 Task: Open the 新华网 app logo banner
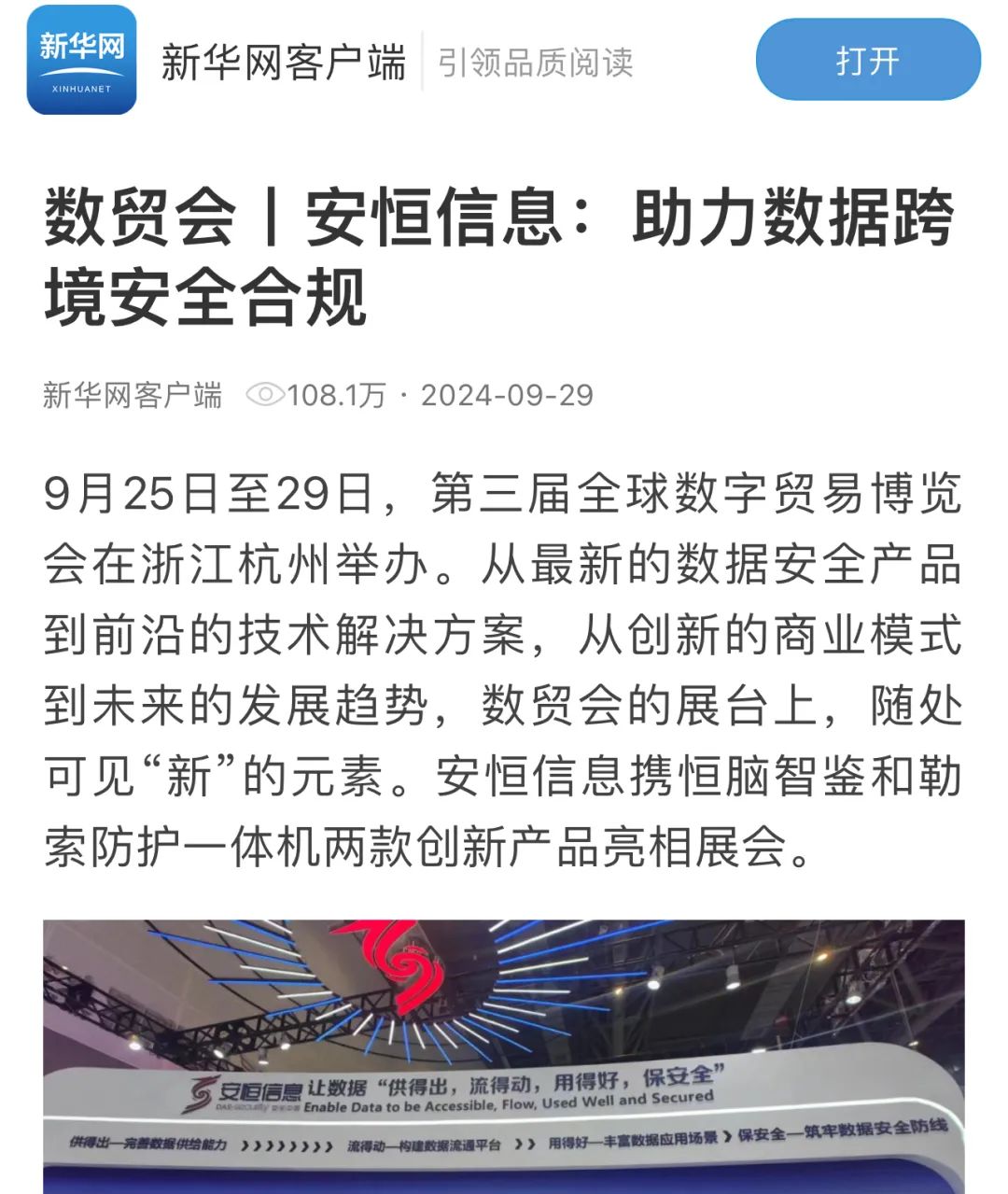point(82,61)
